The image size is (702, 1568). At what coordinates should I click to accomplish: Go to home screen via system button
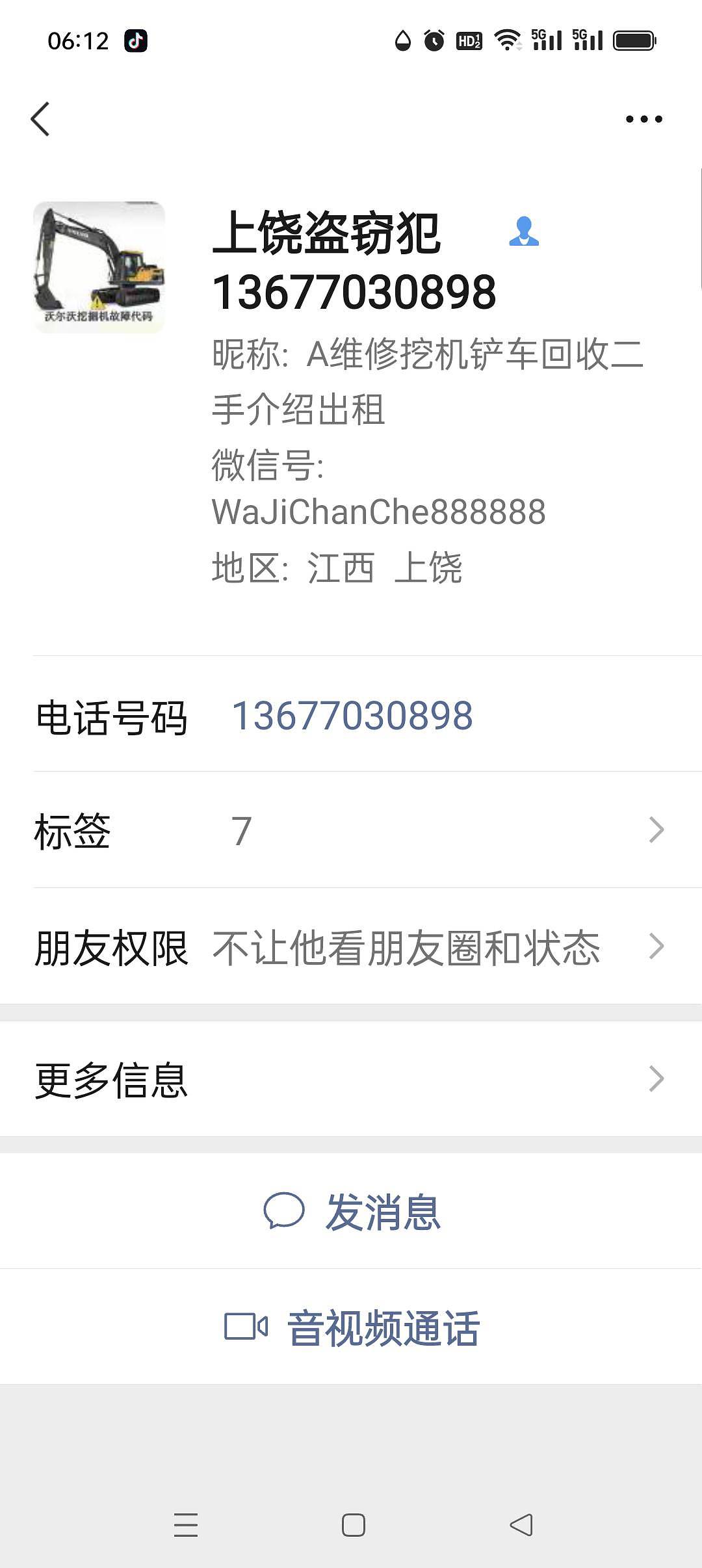pos(353,1525)
